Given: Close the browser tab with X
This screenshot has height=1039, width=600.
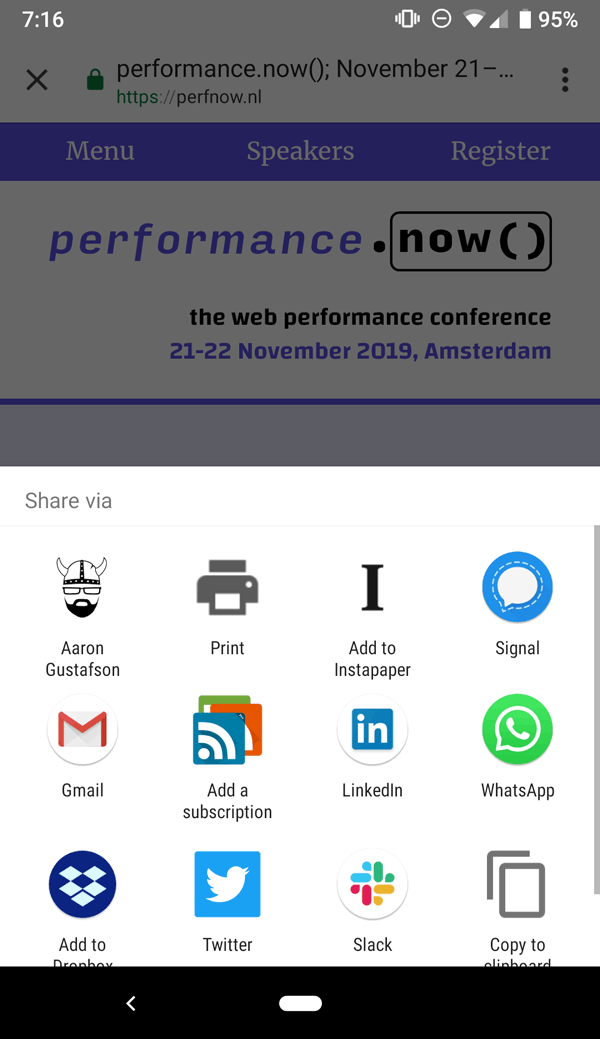Looking at the screenshot, I should pos(37,80).
